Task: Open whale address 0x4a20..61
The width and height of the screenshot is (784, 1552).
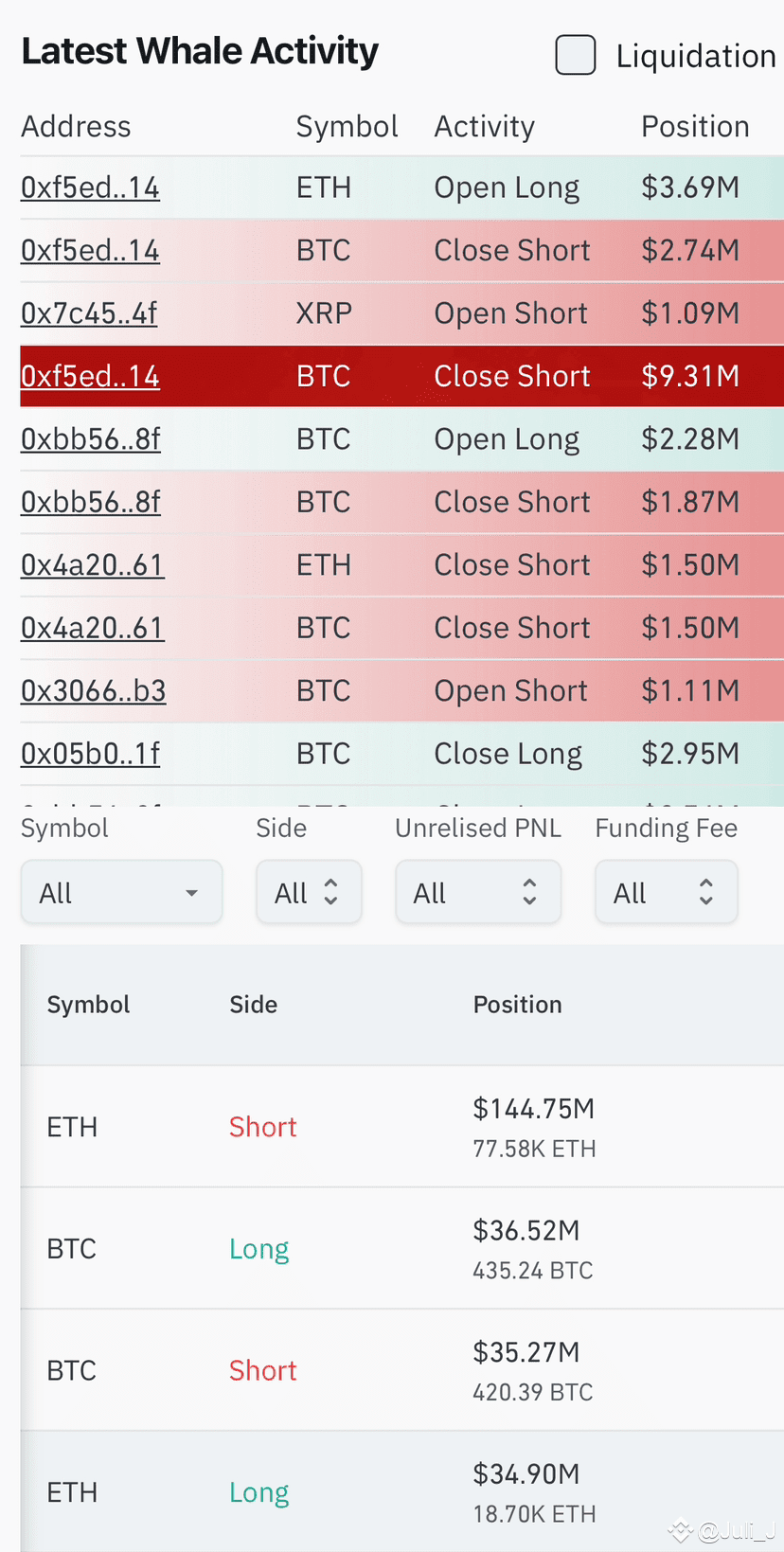Action: coord(92,564)
